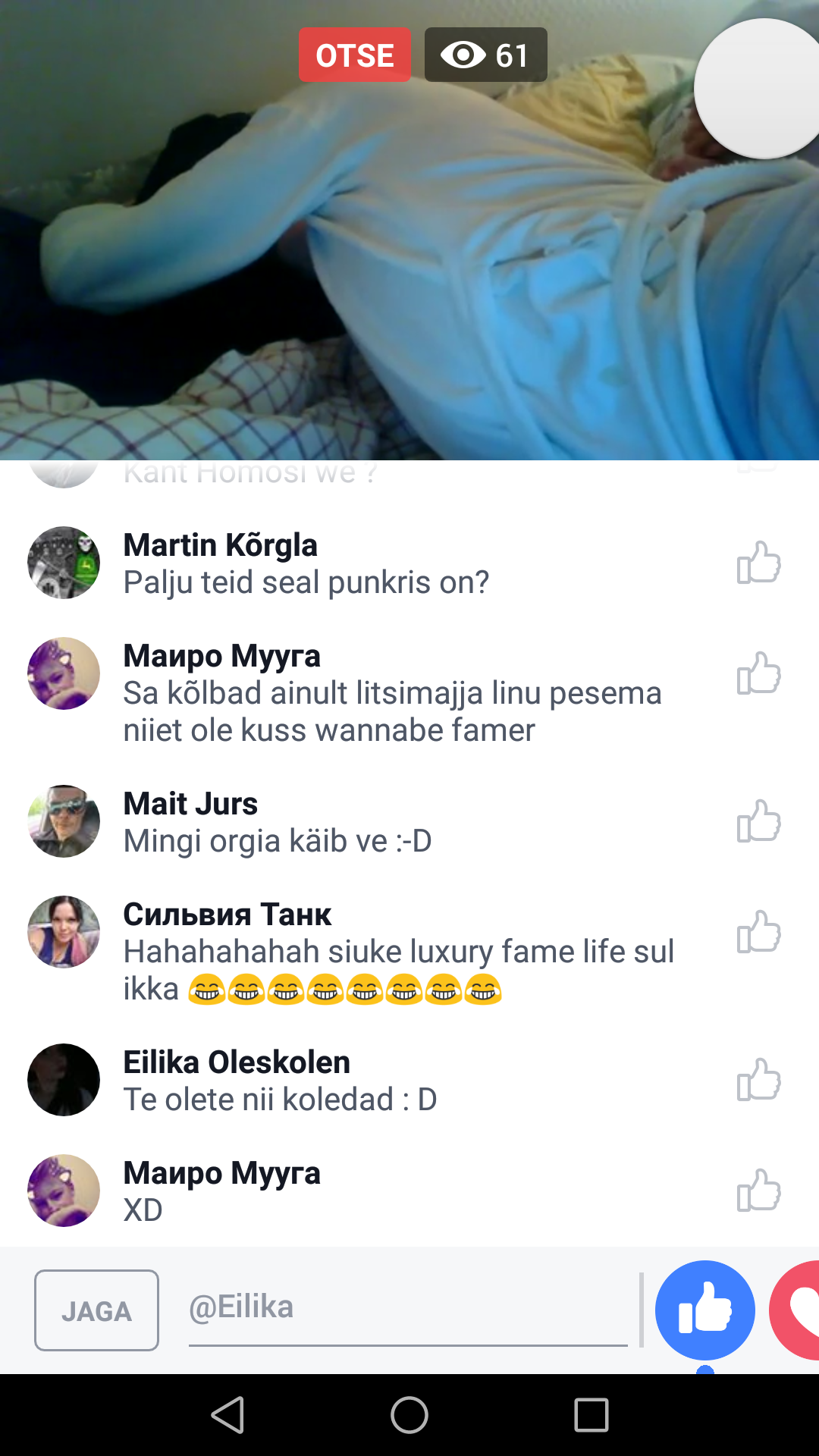Open Сильвия Танк's profile picture
The width and height of the screenshot is (819, 1456).
(64, 932)
